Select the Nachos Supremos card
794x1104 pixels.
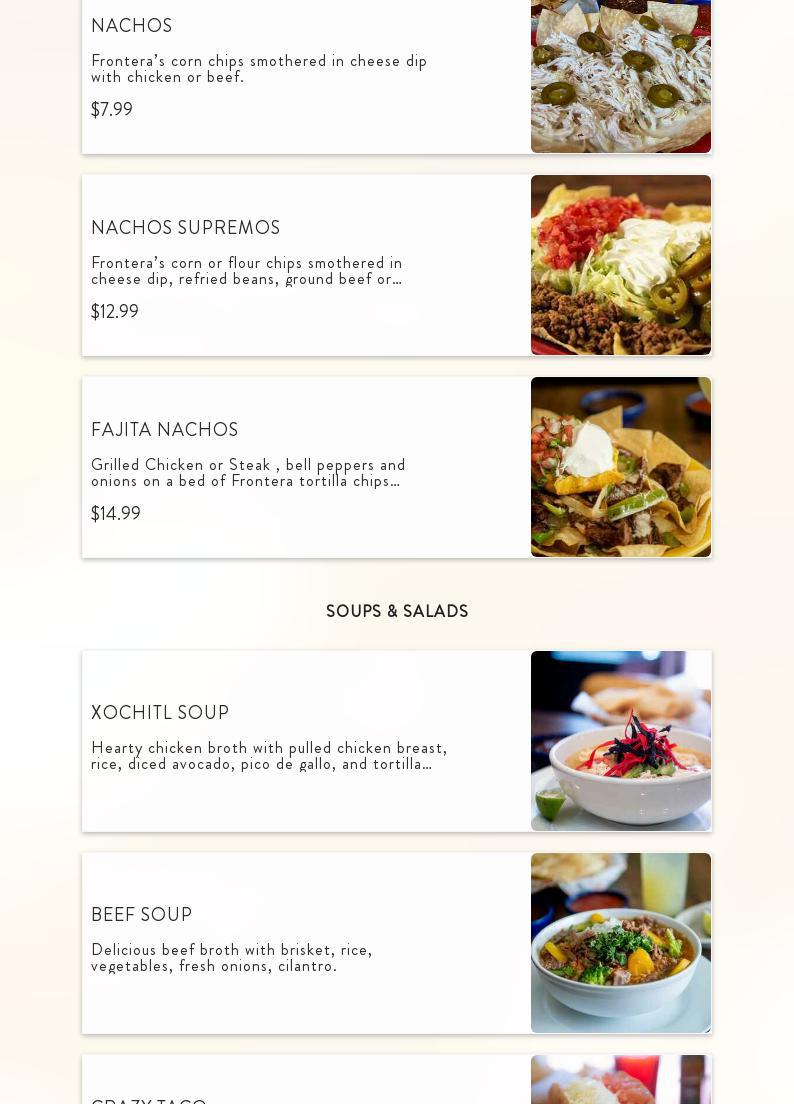[396, 265]
